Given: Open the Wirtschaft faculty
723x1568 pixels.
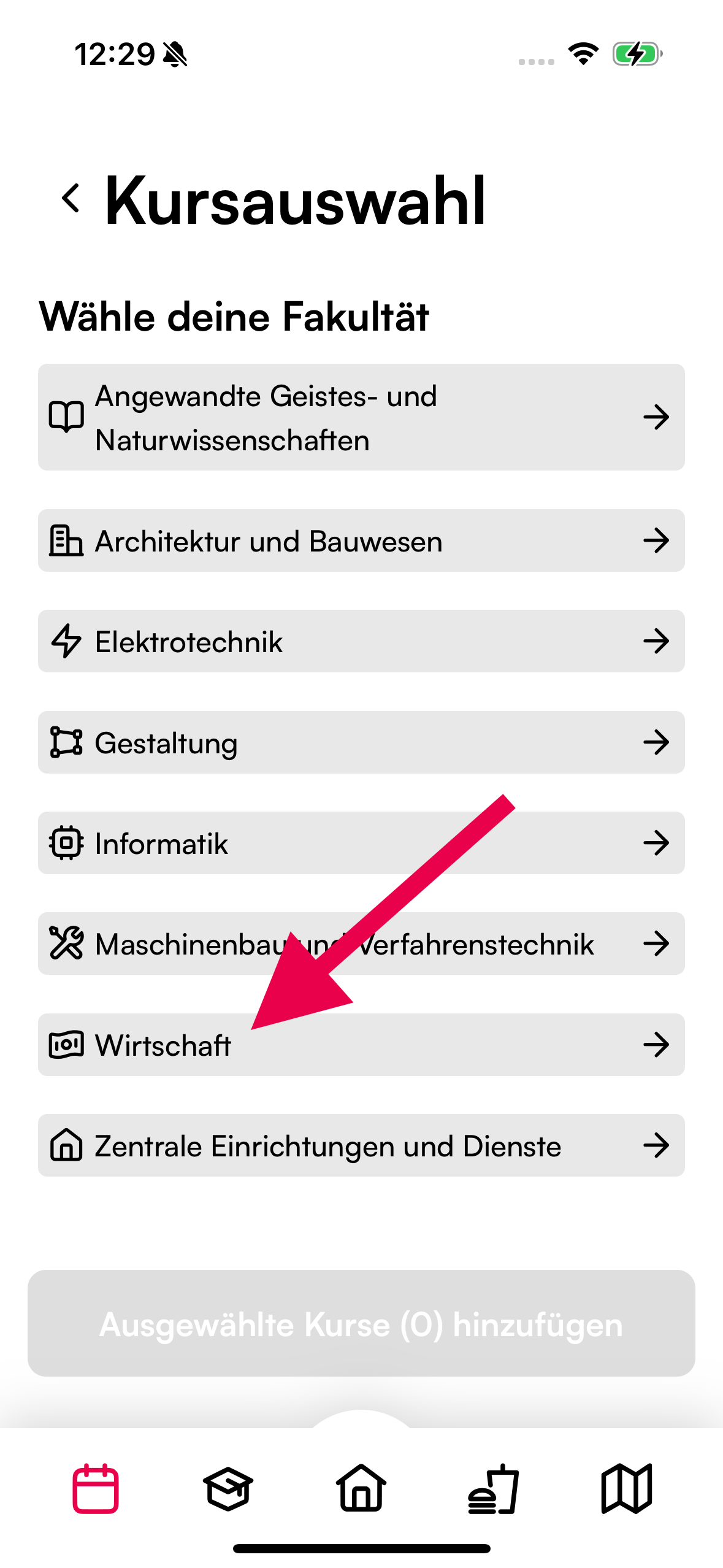Looking at the screenshot, I should click(x=361, y=1045).
